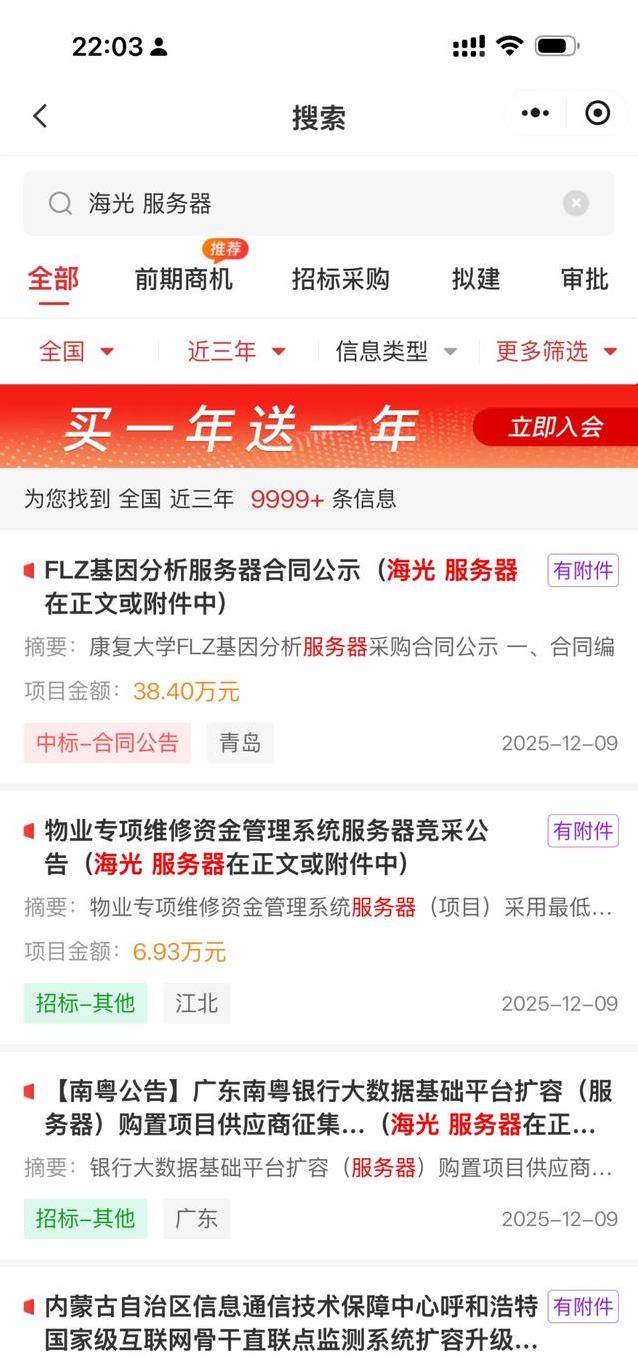Screen dimensions: 638x1358
Task: Tap 立即入会 on the promotion banner
Action: [555, 427]
